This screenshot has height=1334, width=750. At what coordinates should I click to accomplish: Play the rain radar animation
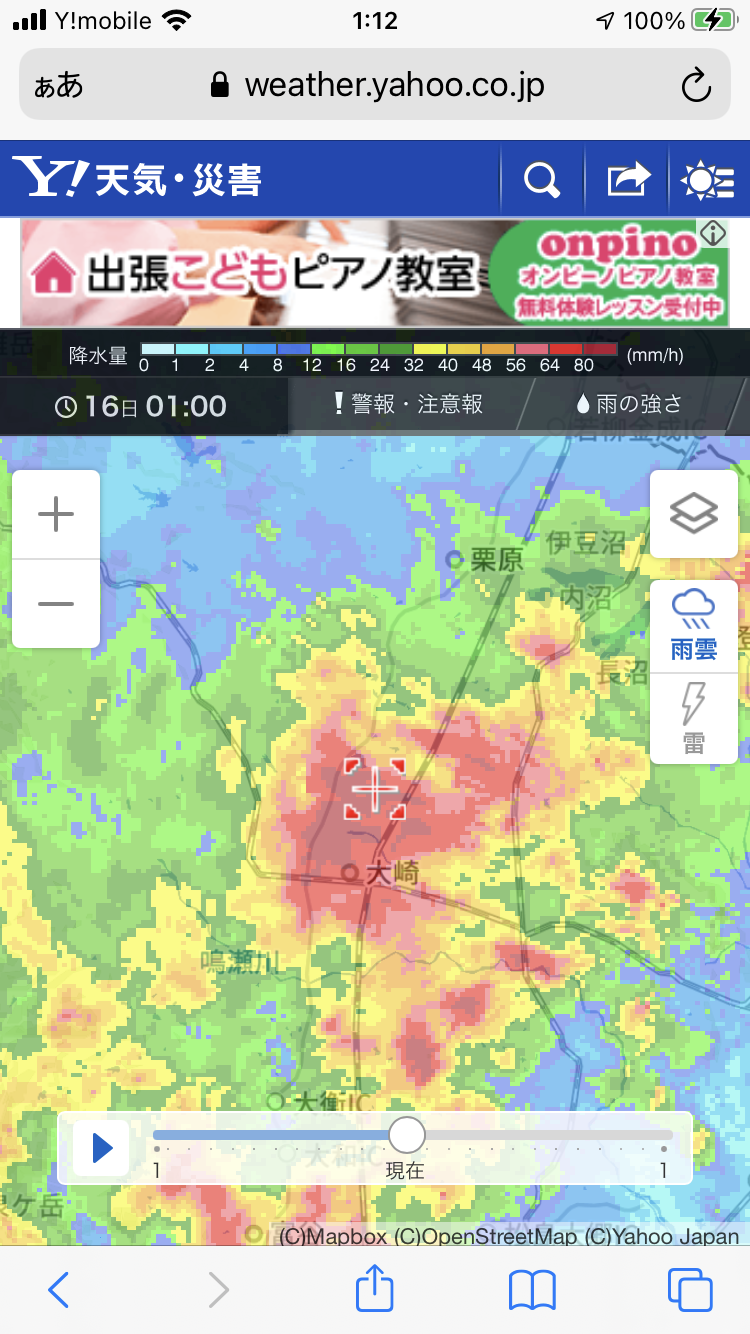point(102,1148)
